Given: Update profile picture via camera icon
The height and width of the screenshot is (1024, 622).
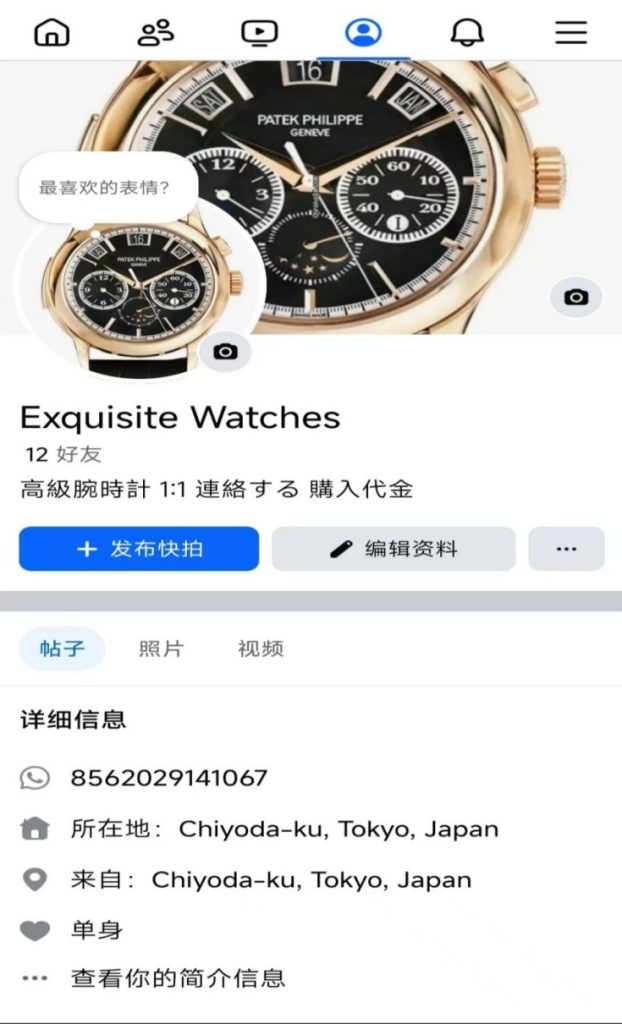Looking at the screenshot, I should point(226,352).
